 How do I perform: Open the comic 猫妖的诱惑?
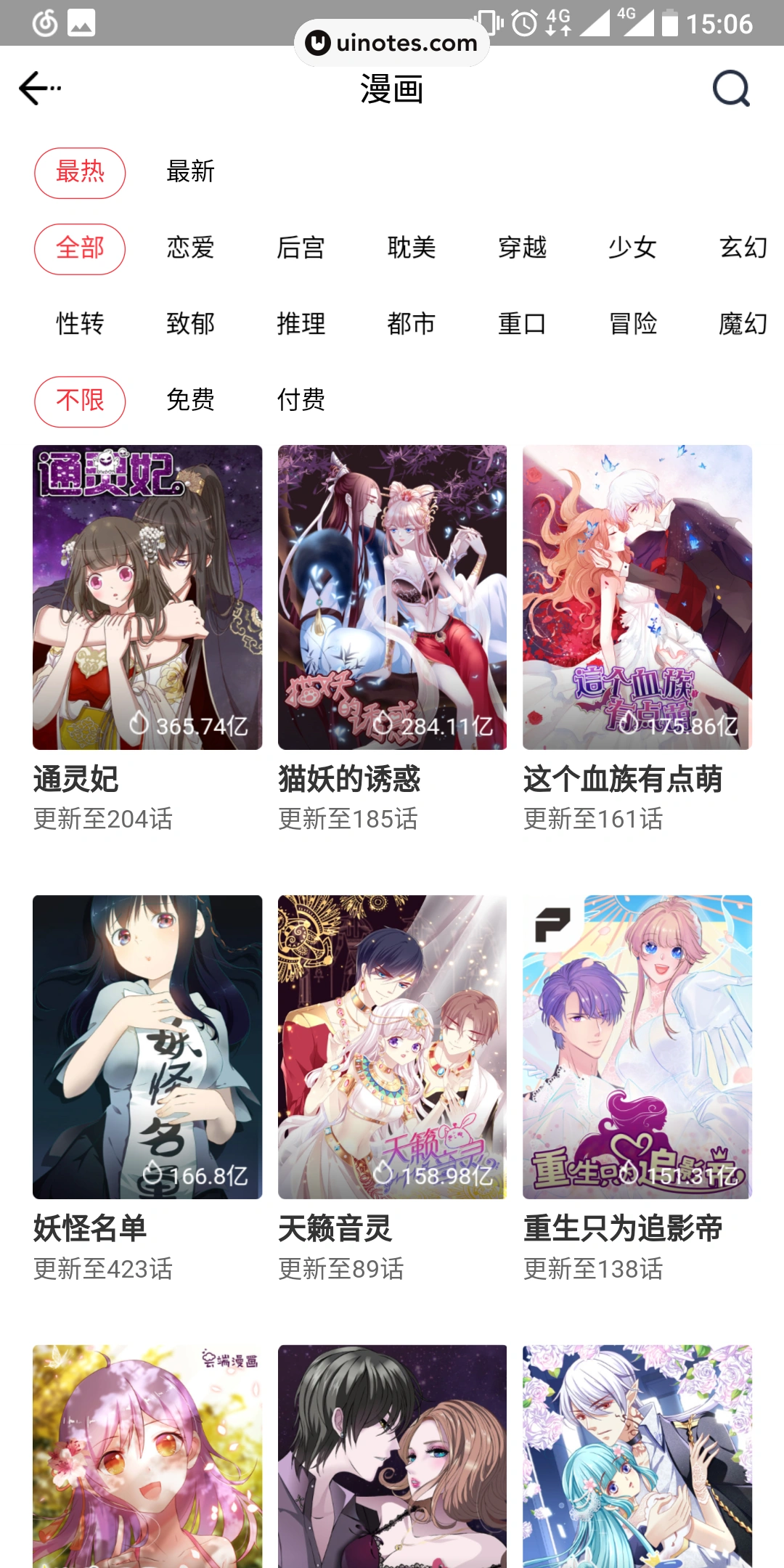tap(392, 597)
